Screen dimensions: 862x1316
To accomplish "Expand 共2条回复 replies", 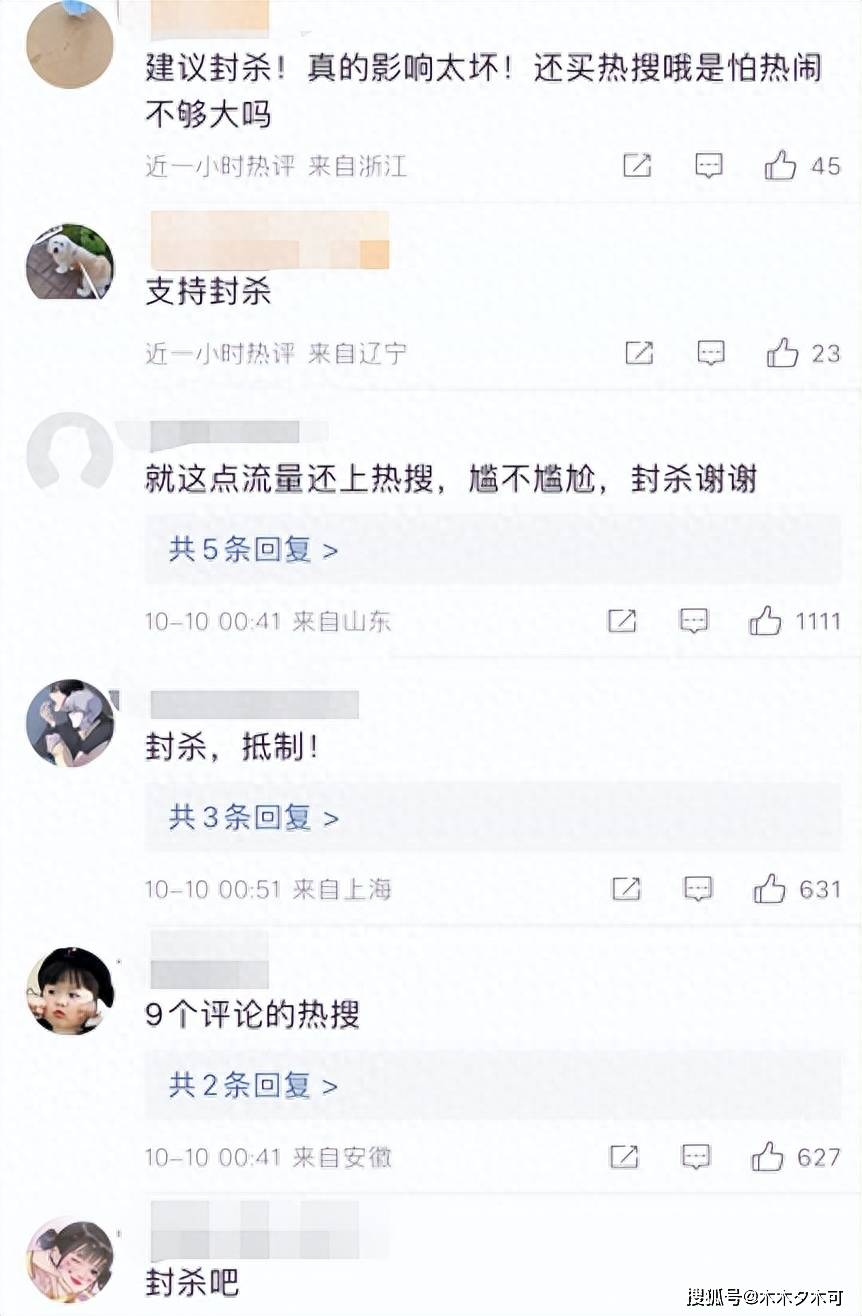I will (x=254, y=1085).
